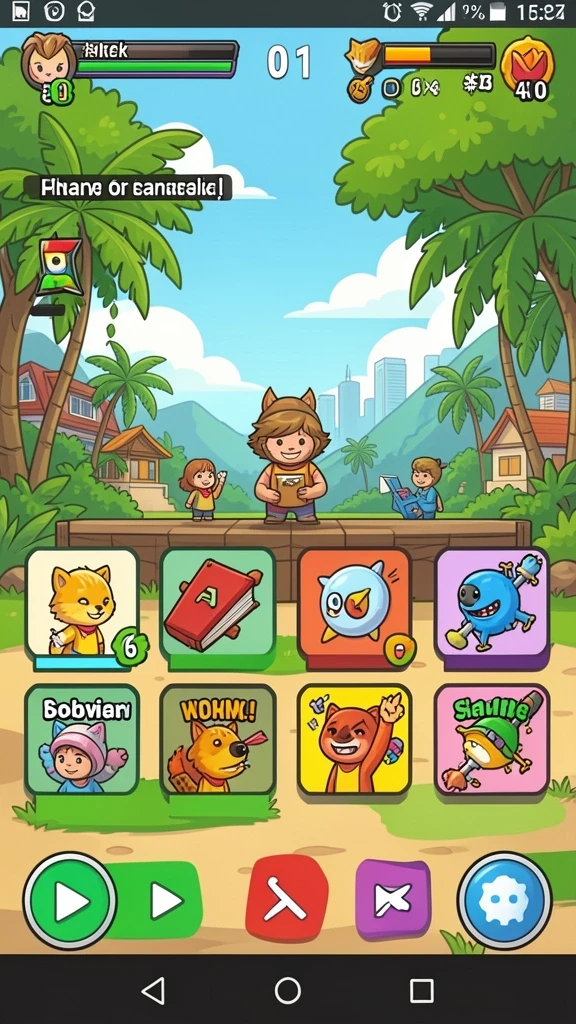Select the waving orange fox card
576x1024 pixels.
pos(355,739)
